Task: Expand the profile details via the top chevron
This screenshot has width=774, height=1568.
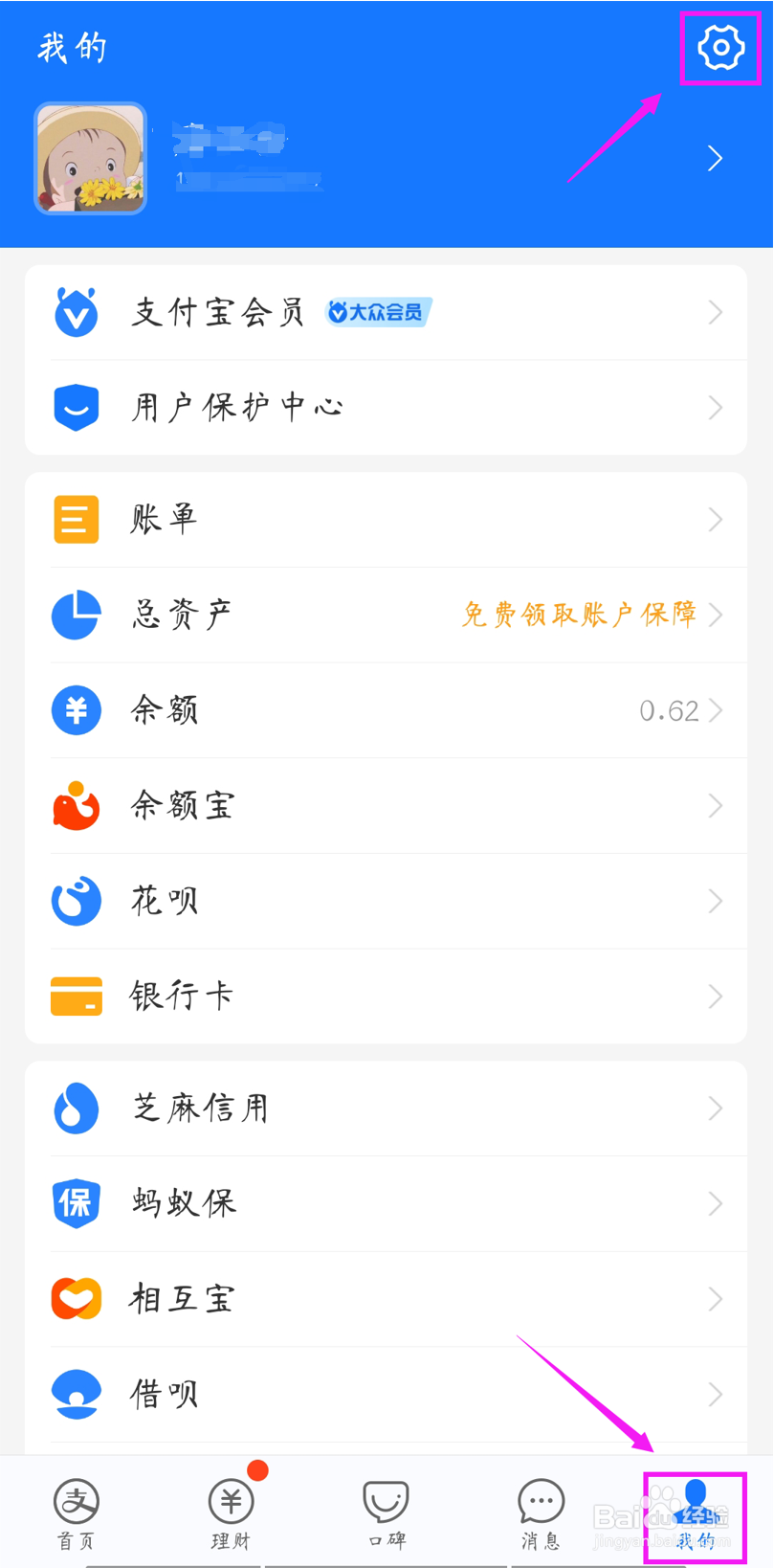Action: (x=715, y=158)
